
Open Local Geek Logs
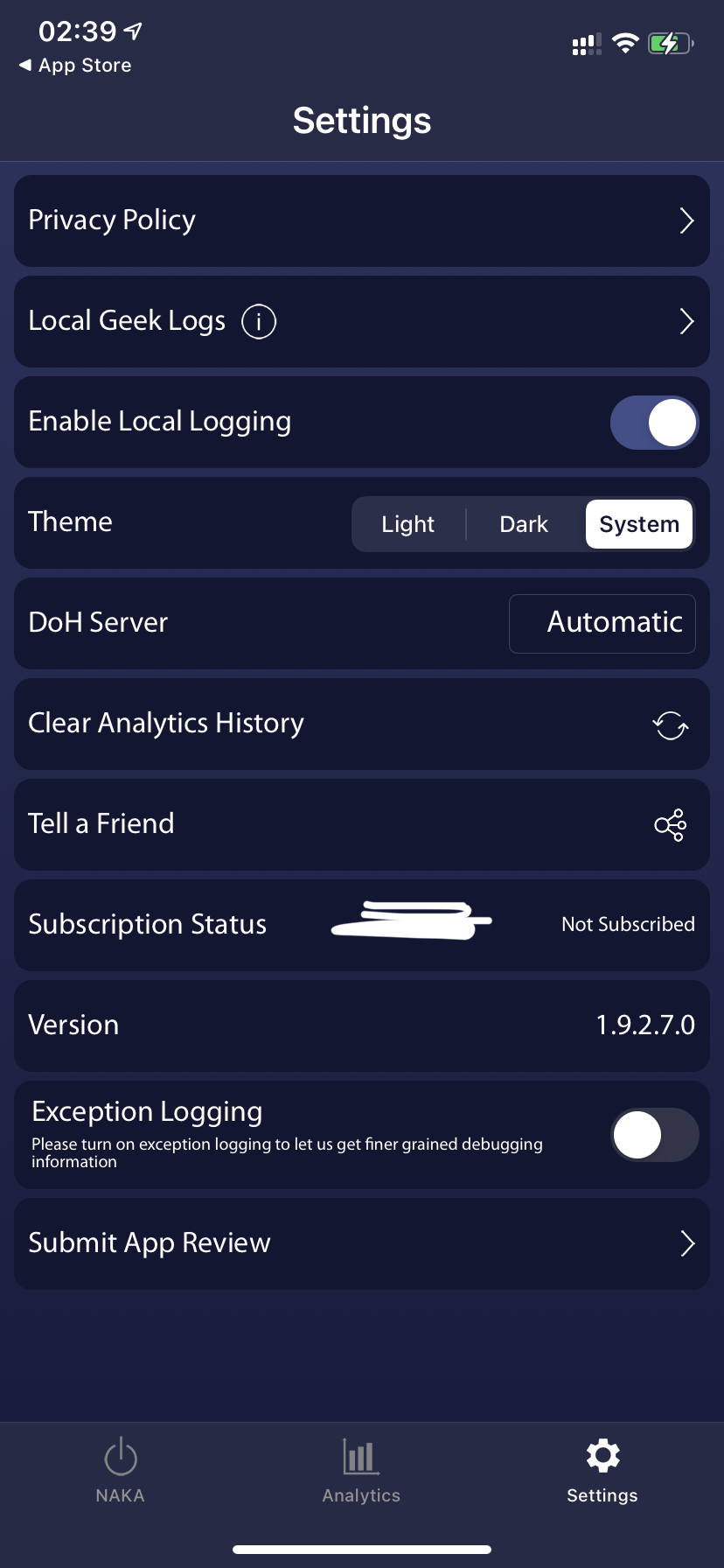362,321
